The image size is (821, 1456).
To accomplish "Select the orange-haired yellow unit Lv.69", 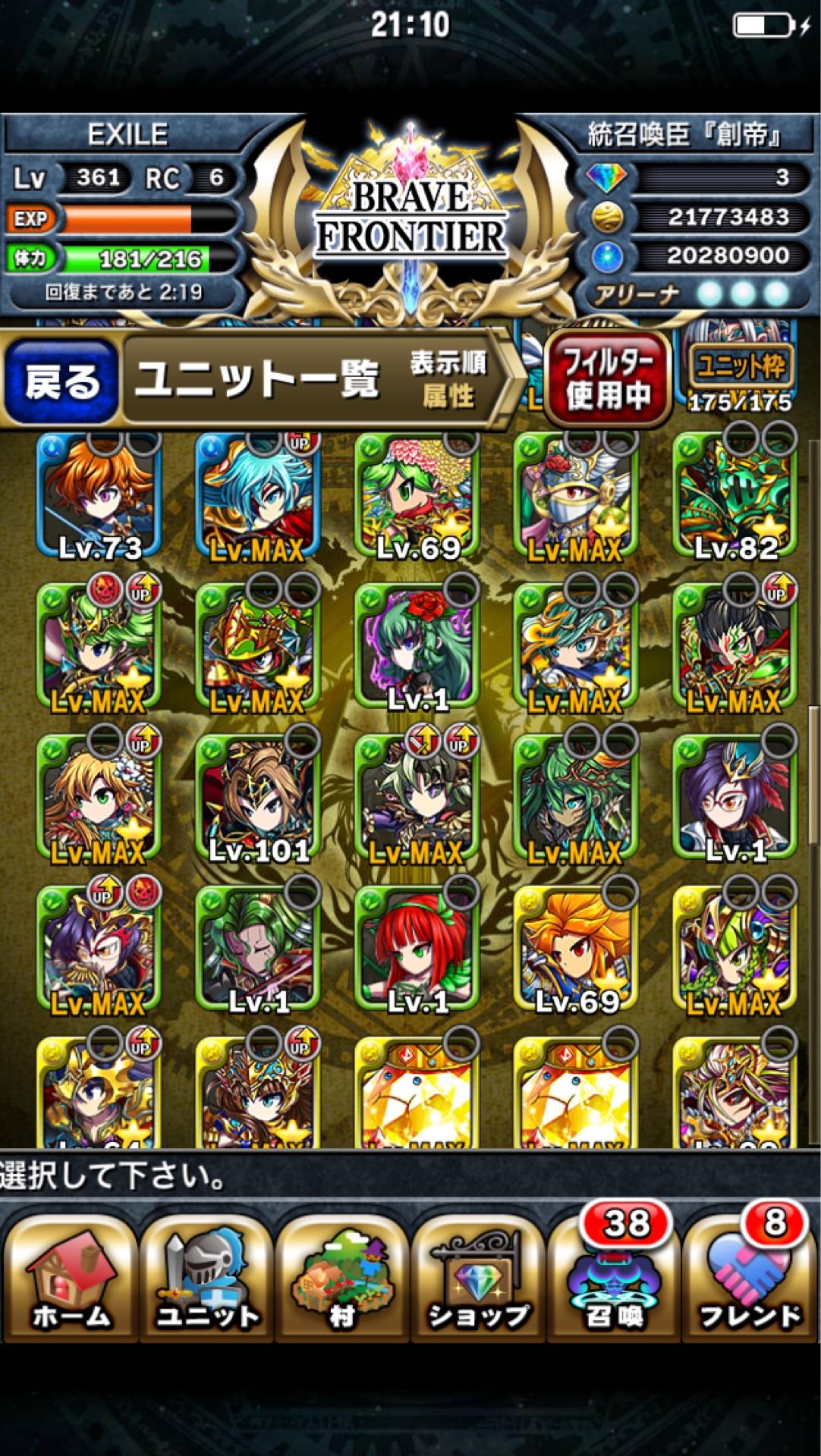I will click(577, 950).
